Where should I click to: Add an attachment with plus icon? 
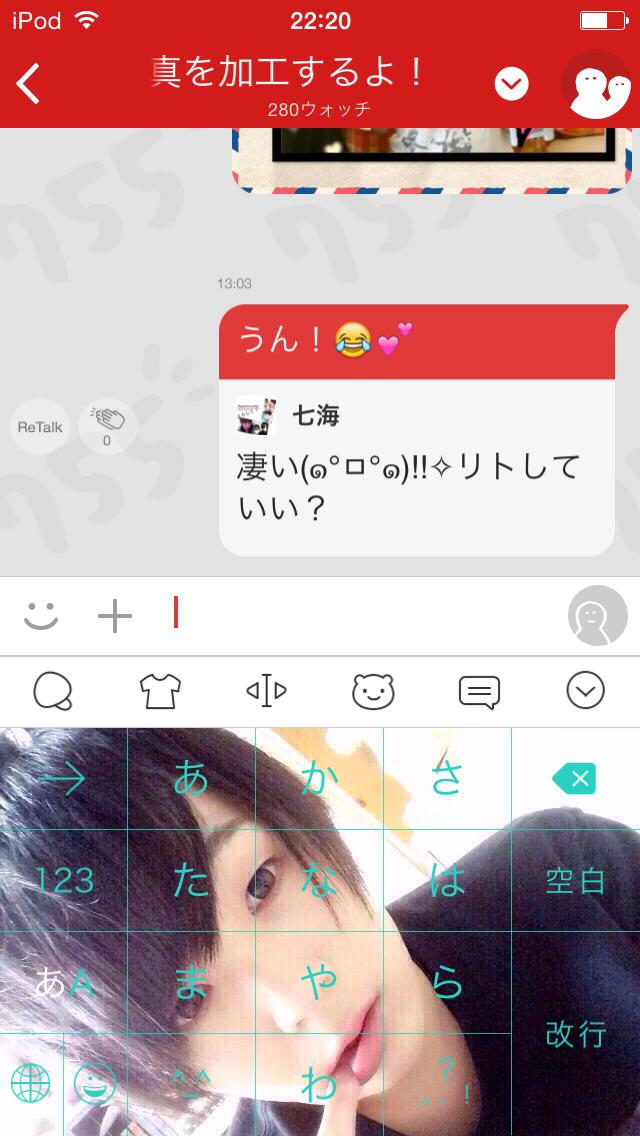coord(115,616)
